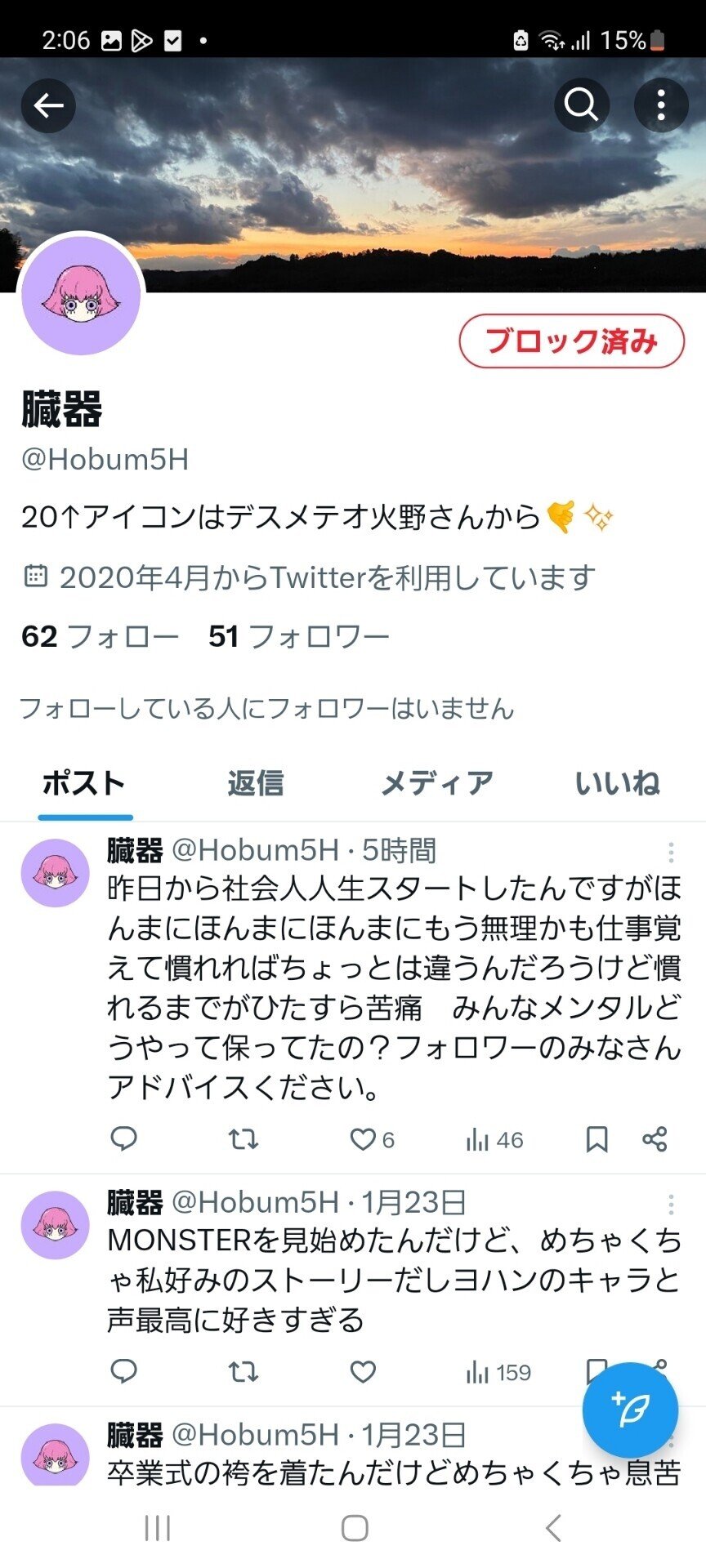Open the options menu on the 5時間 post

(672, 851)
